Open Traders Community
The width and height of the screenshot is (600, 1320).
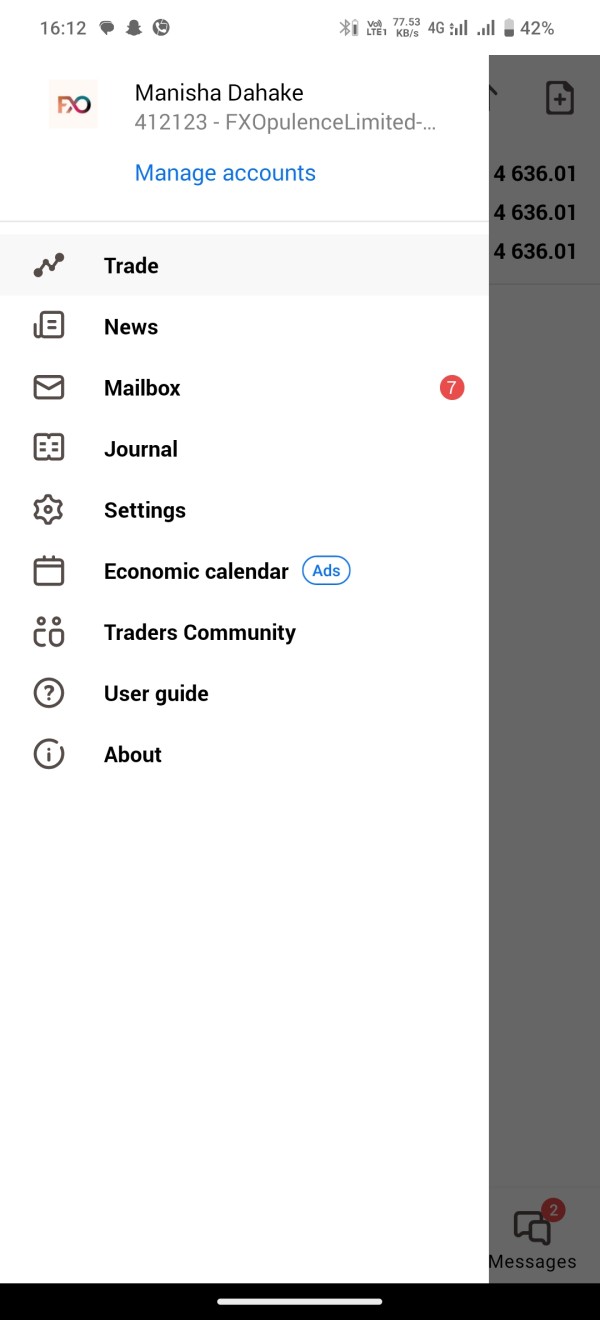pos(200,632)
